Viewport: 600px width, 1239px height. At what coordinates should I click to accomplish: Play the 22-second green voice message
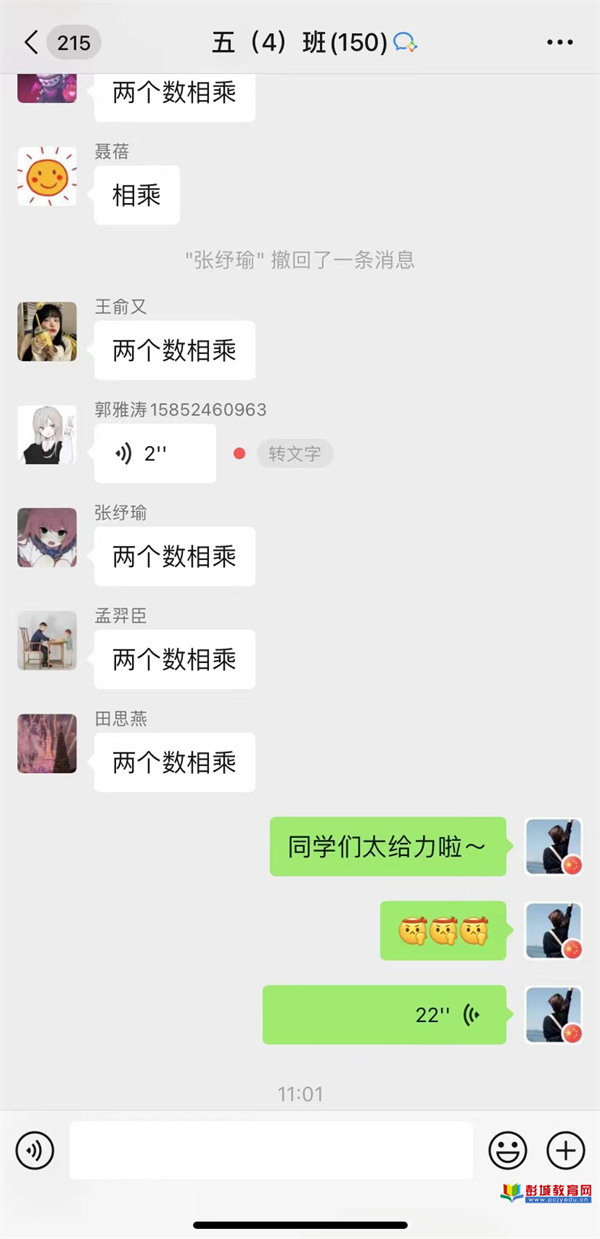click(384, 1014)
